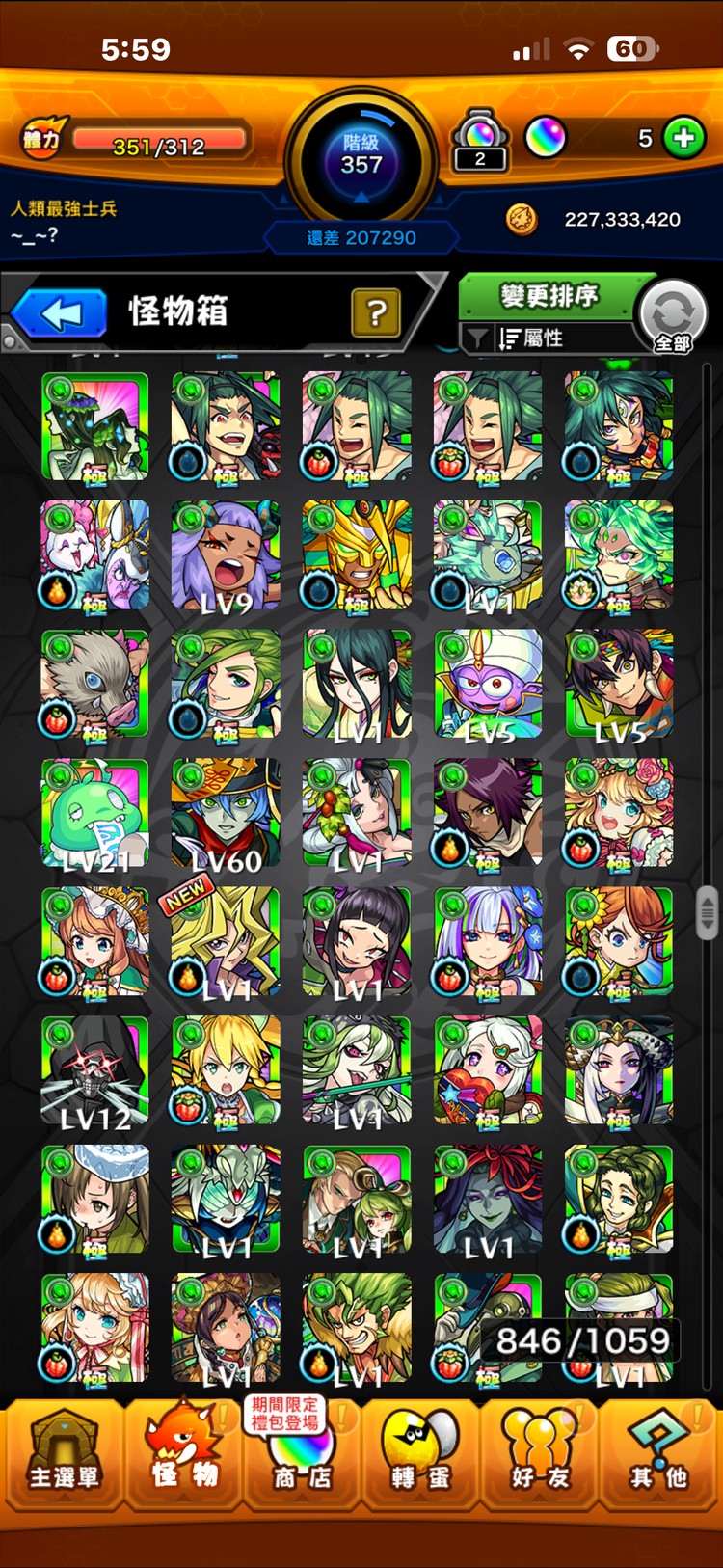Select the LV60 blue-faced hat monster
This screenshot has height=1568, width=723.
(x=226, y=813)
